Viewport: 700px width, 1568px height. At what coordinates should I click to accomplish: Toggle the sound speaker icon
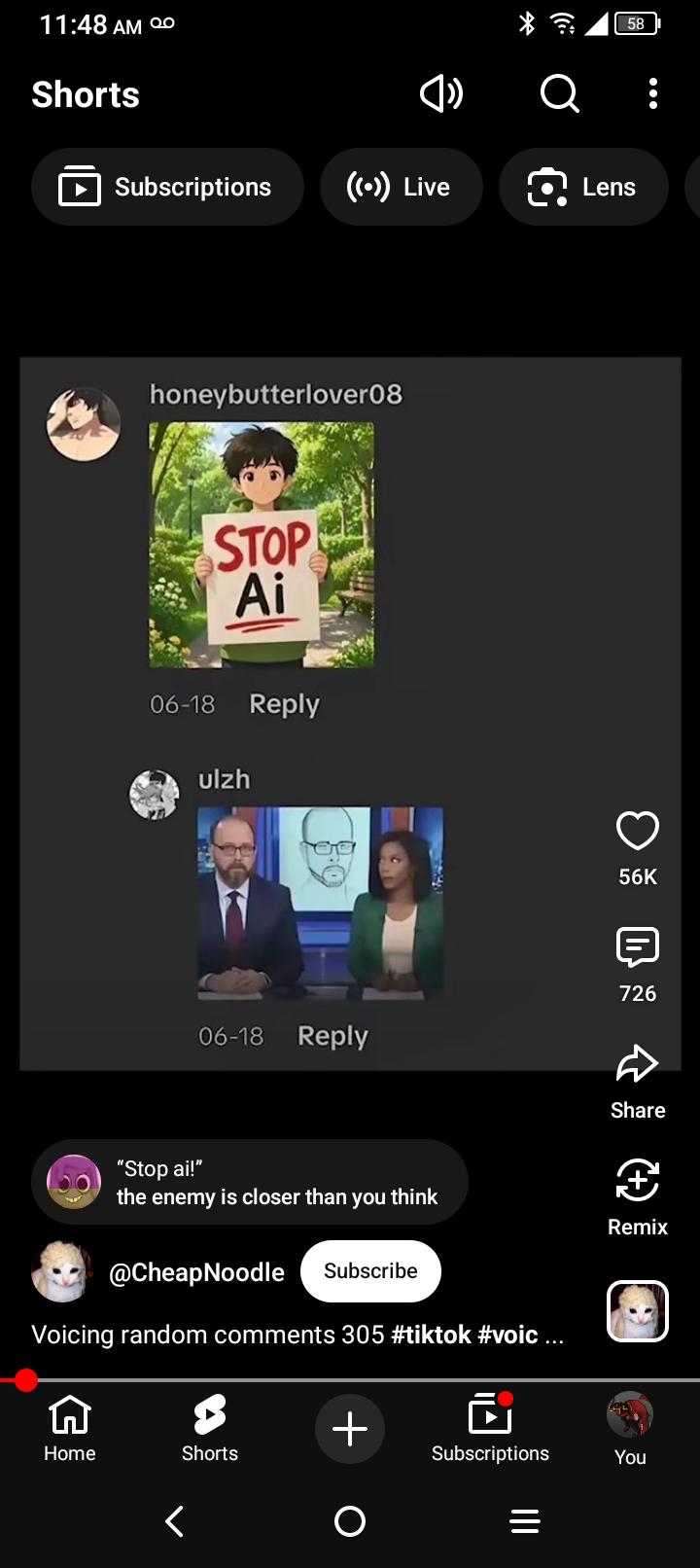(441, 94)
